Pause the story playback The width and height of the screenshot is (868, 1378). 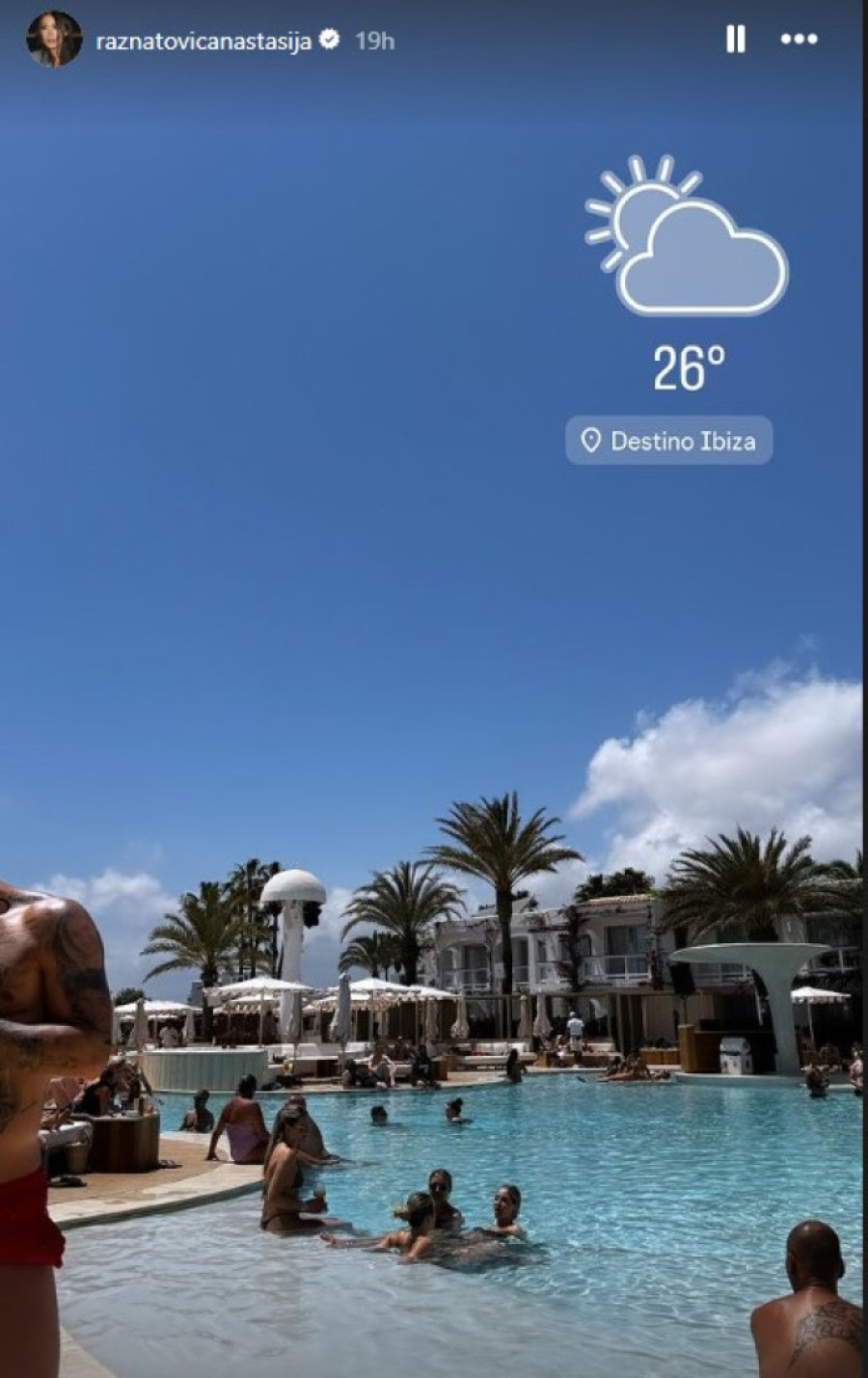[735, 40]
